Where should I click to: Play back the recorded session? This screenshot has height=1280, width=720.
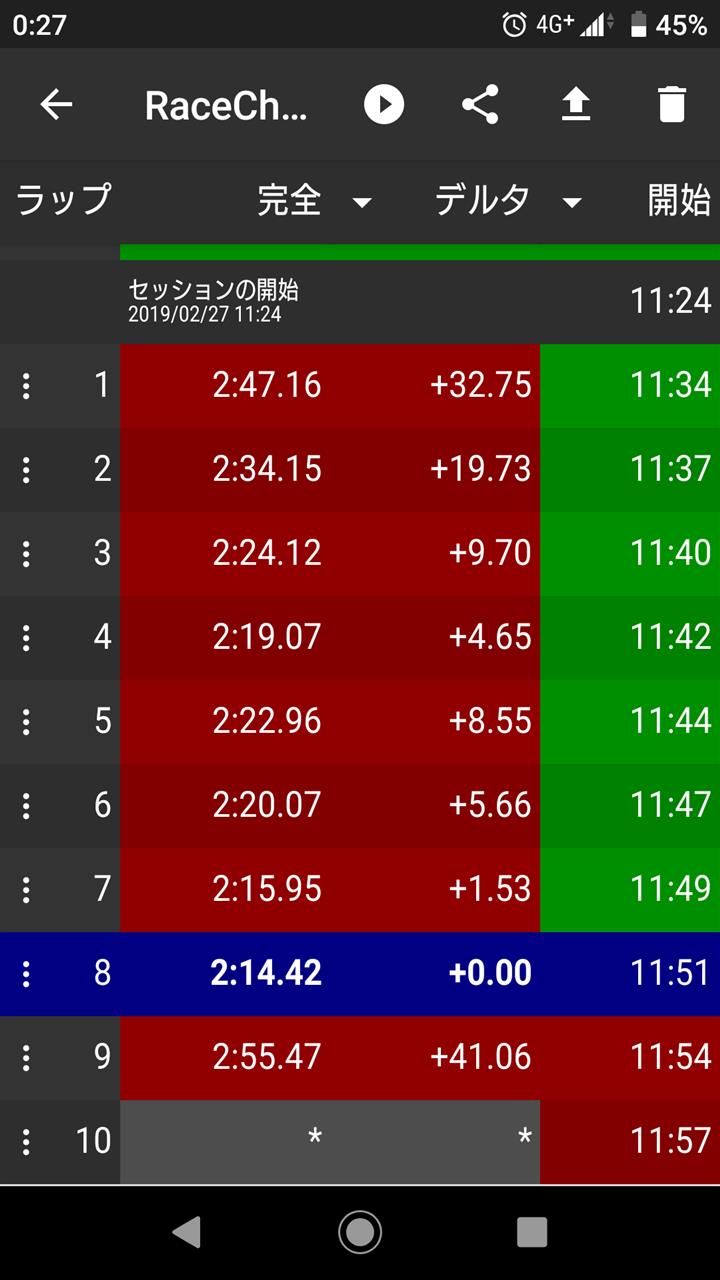point(384,104)
